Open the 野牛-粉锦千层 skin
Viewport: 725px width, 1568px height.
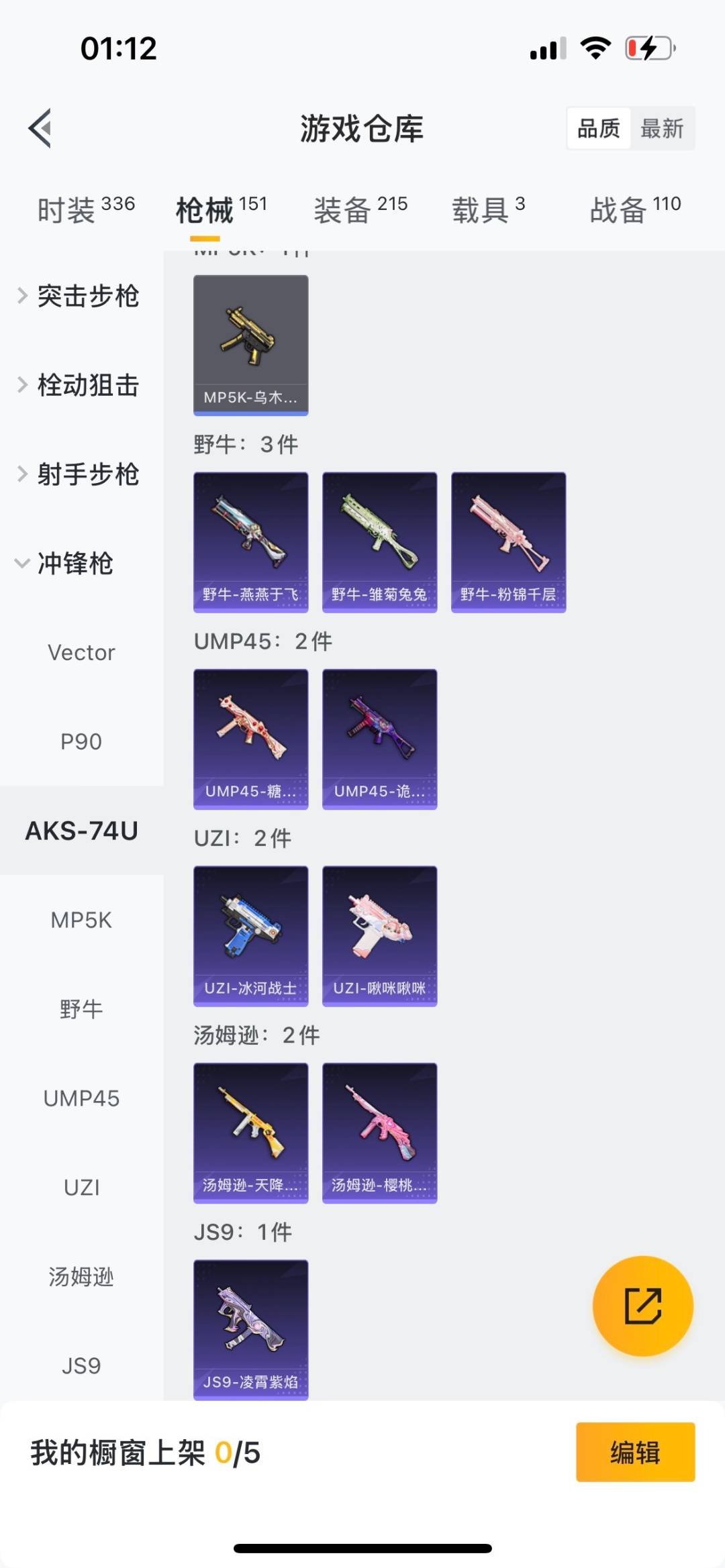coord(508,542)
